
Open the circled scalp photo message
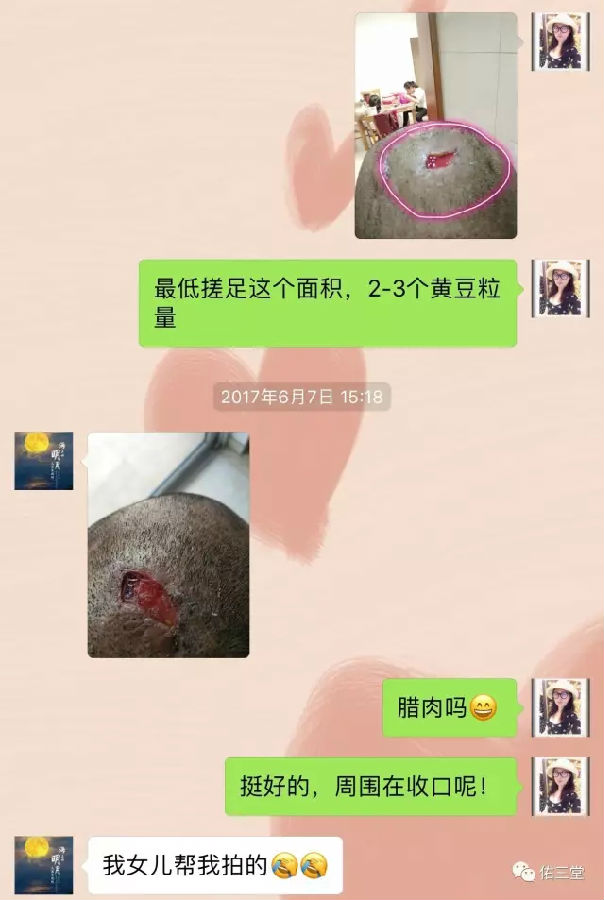tap(436, 125)
